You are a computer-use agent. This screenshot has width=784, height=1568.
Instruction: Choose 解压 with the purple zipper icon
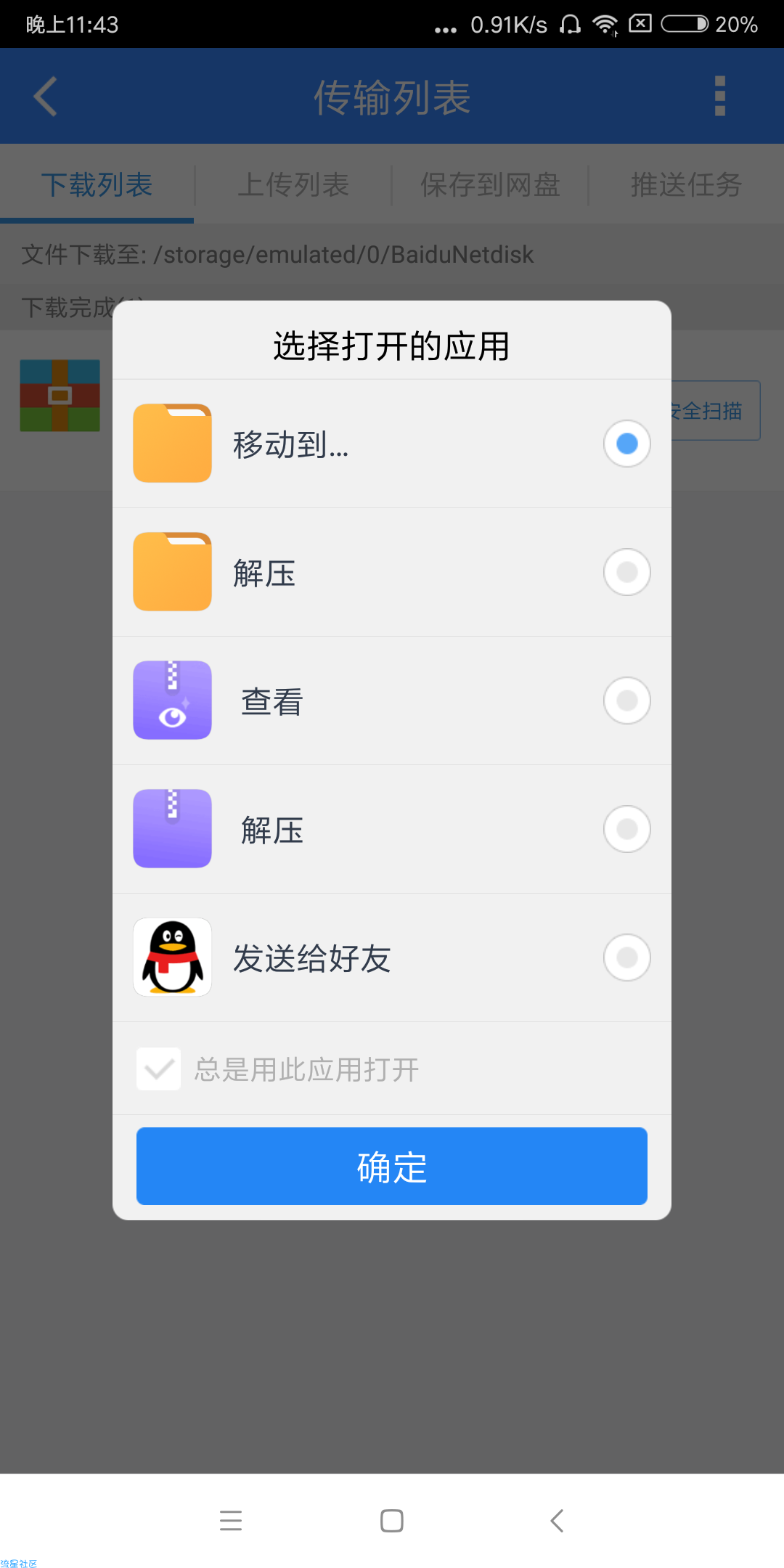pyautogui.click(x=392, y=829)
